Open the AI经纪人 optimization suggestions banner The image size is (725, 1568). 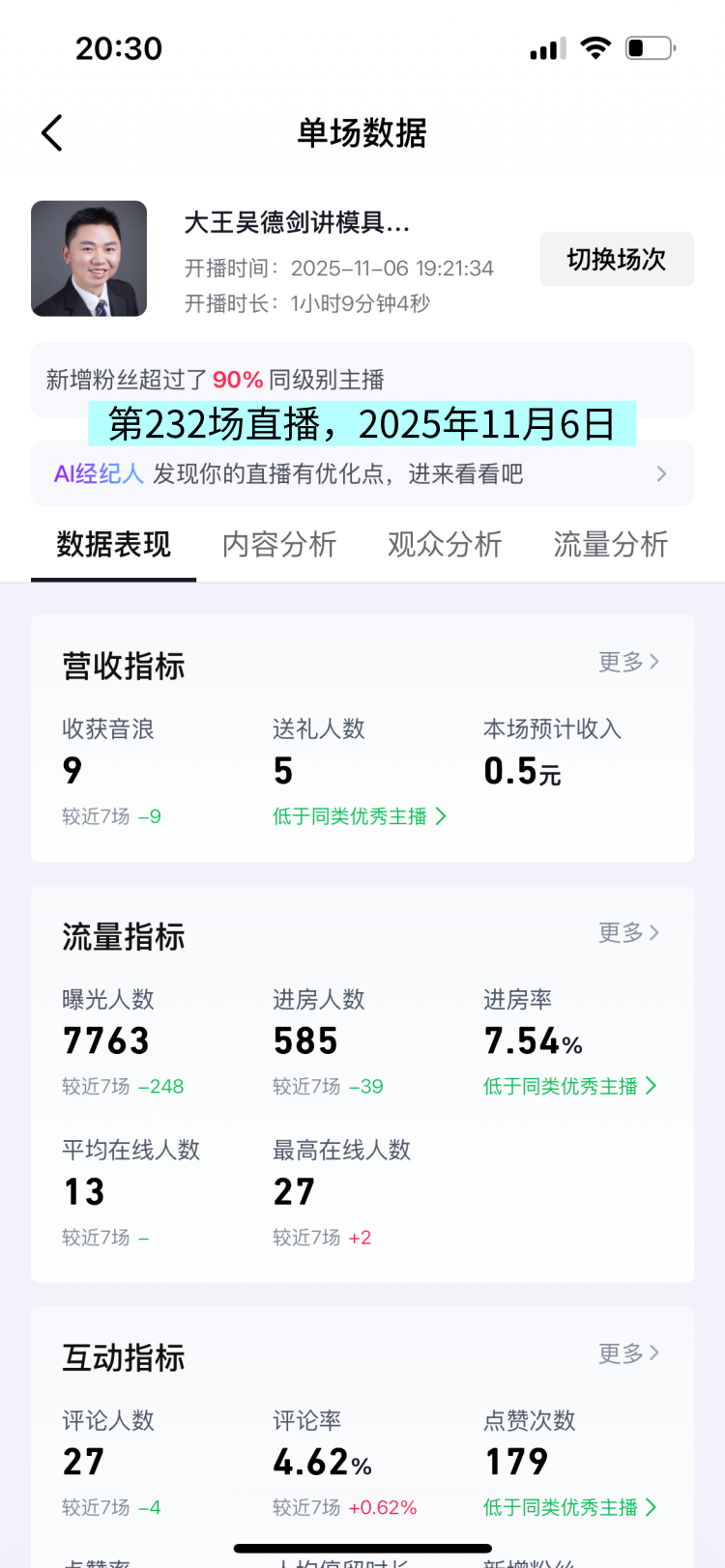click(x=362, y=473)
